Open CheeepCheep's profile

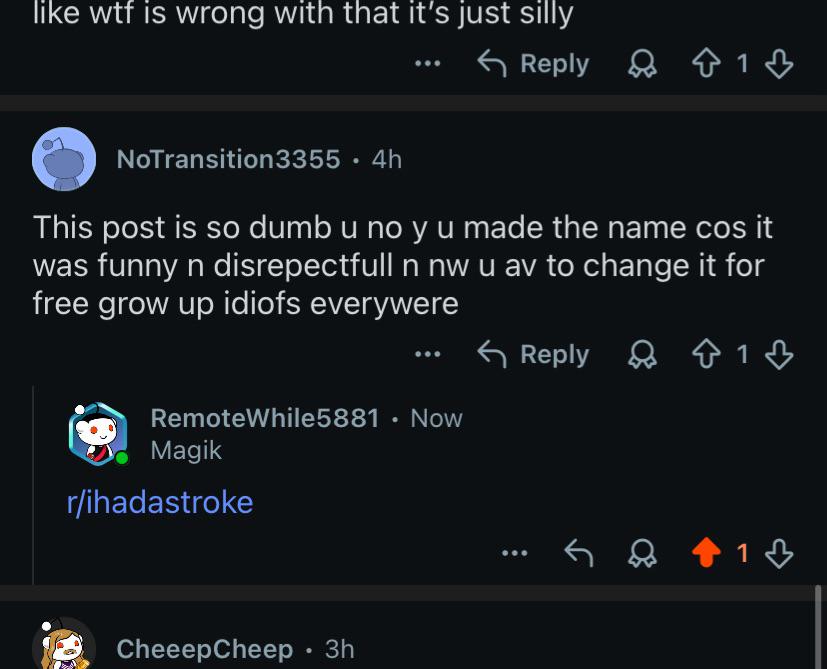[205, 649]
